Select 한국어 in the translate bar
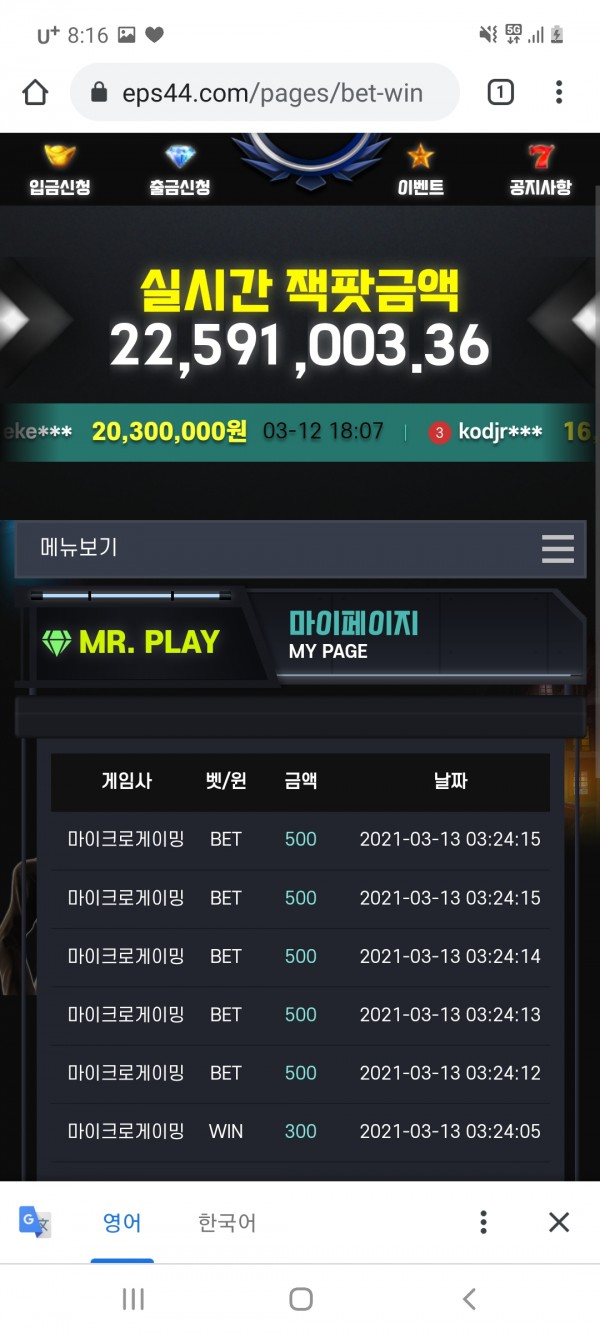The image size is (600, 1333). (x=227, y=1222)
